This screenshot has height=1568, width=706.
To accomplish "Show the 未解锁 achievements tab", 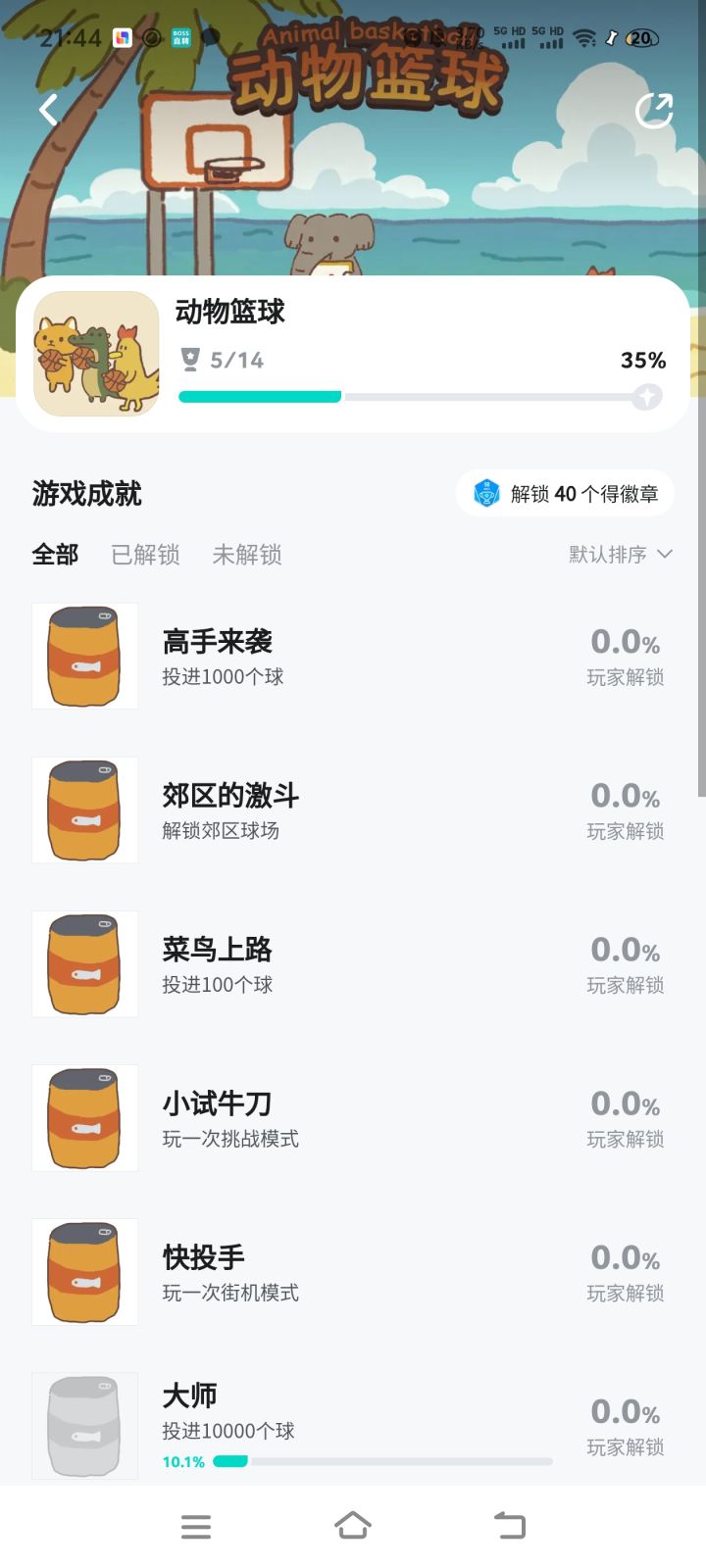I will point(247,555).
